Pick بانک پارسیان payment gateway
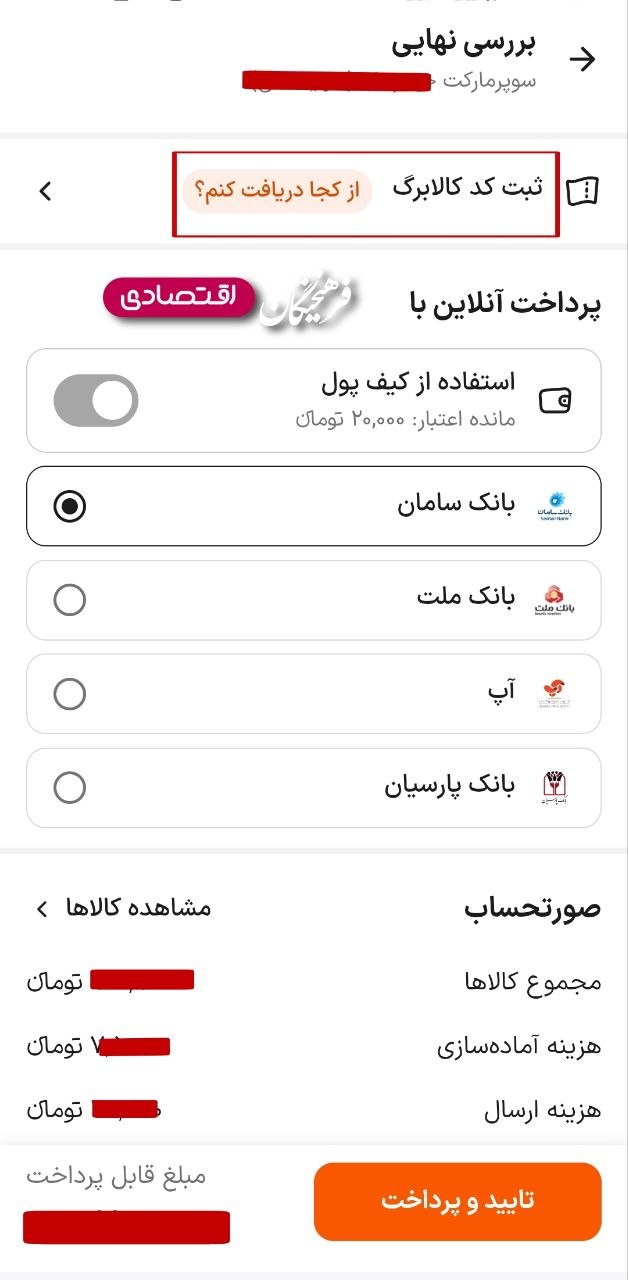 tap(70, 788)
